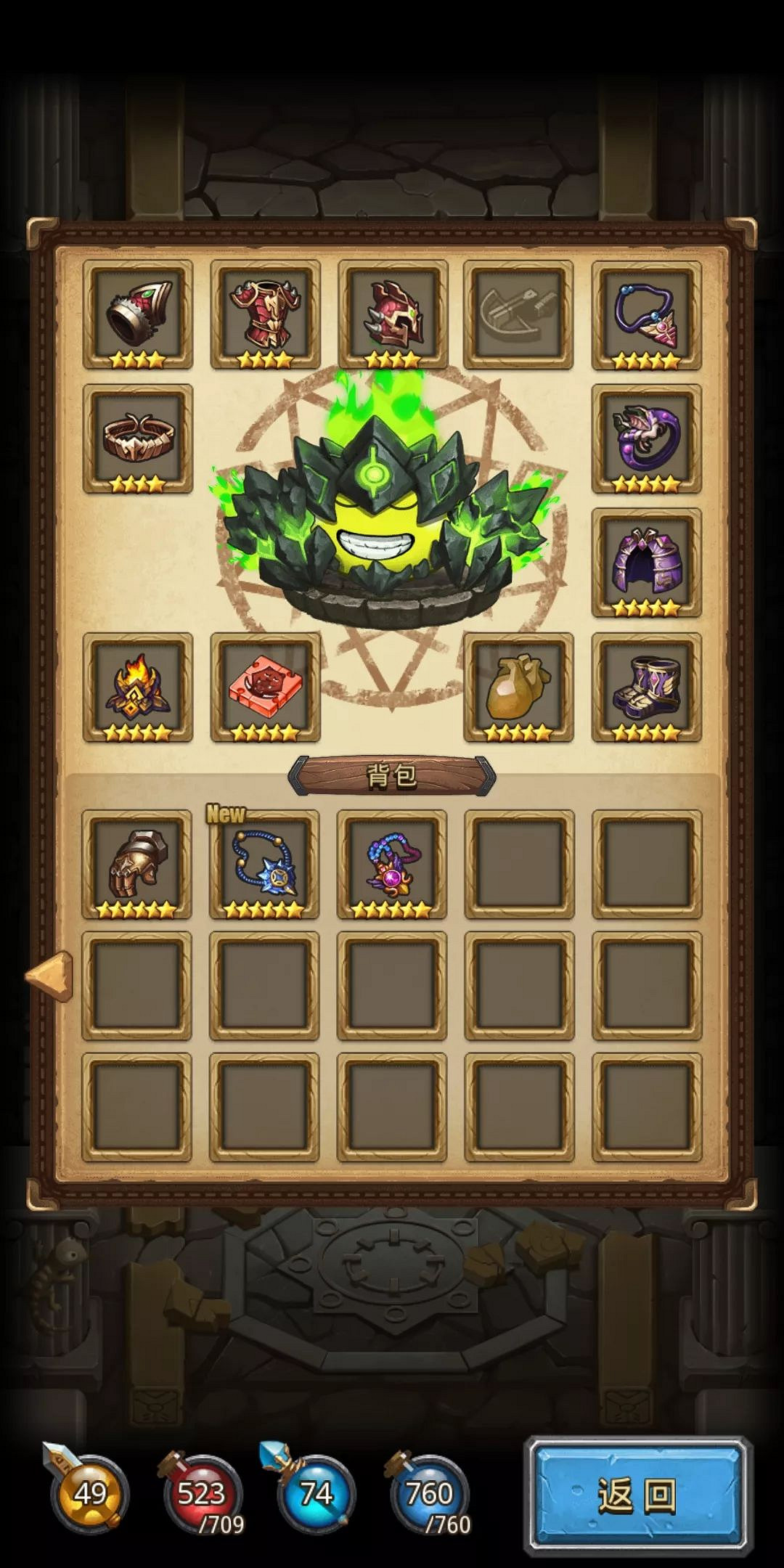Tap the flaming crown equipment slot
Screen dimensions: 784x1568
point(138,687)
